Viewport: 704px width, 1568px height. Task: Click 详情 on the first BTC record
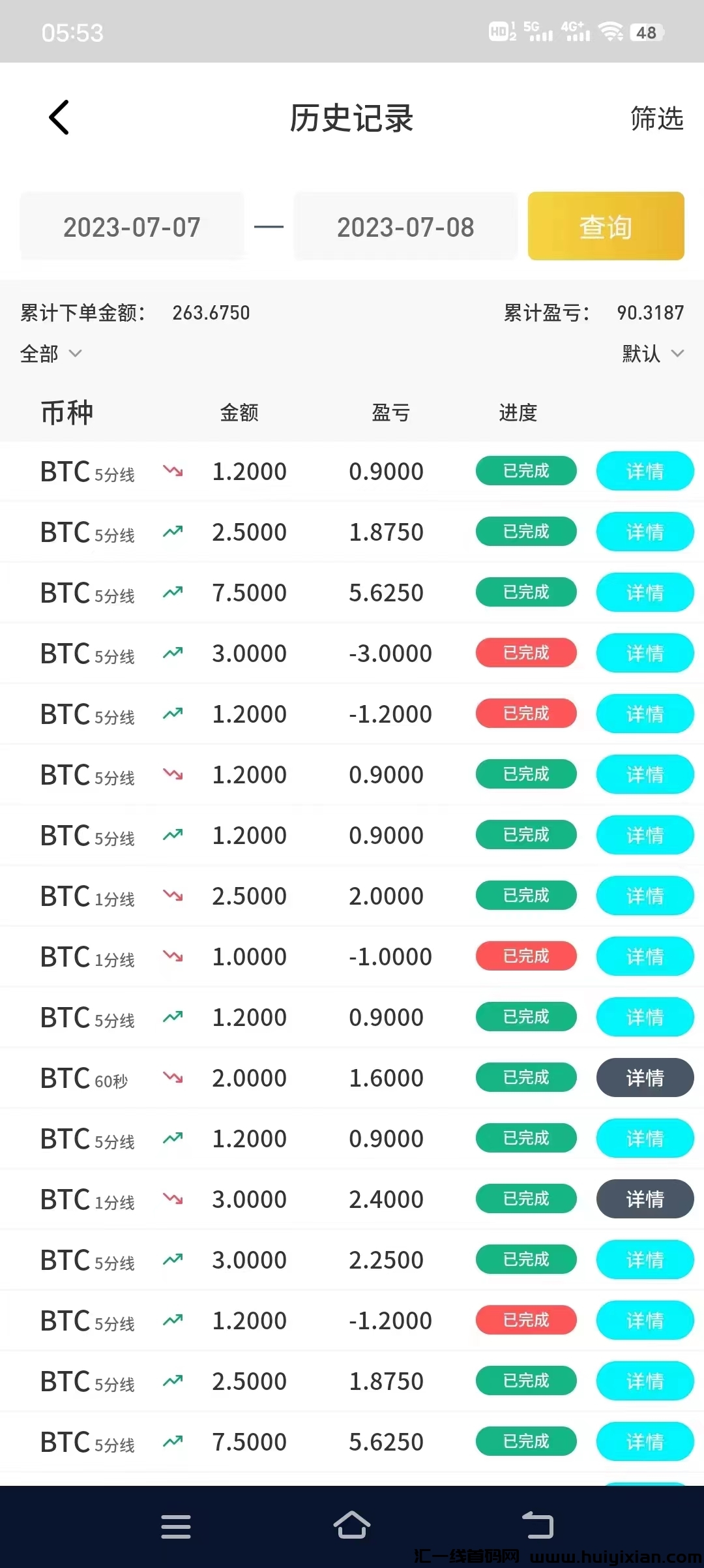(x=645, y=471)
